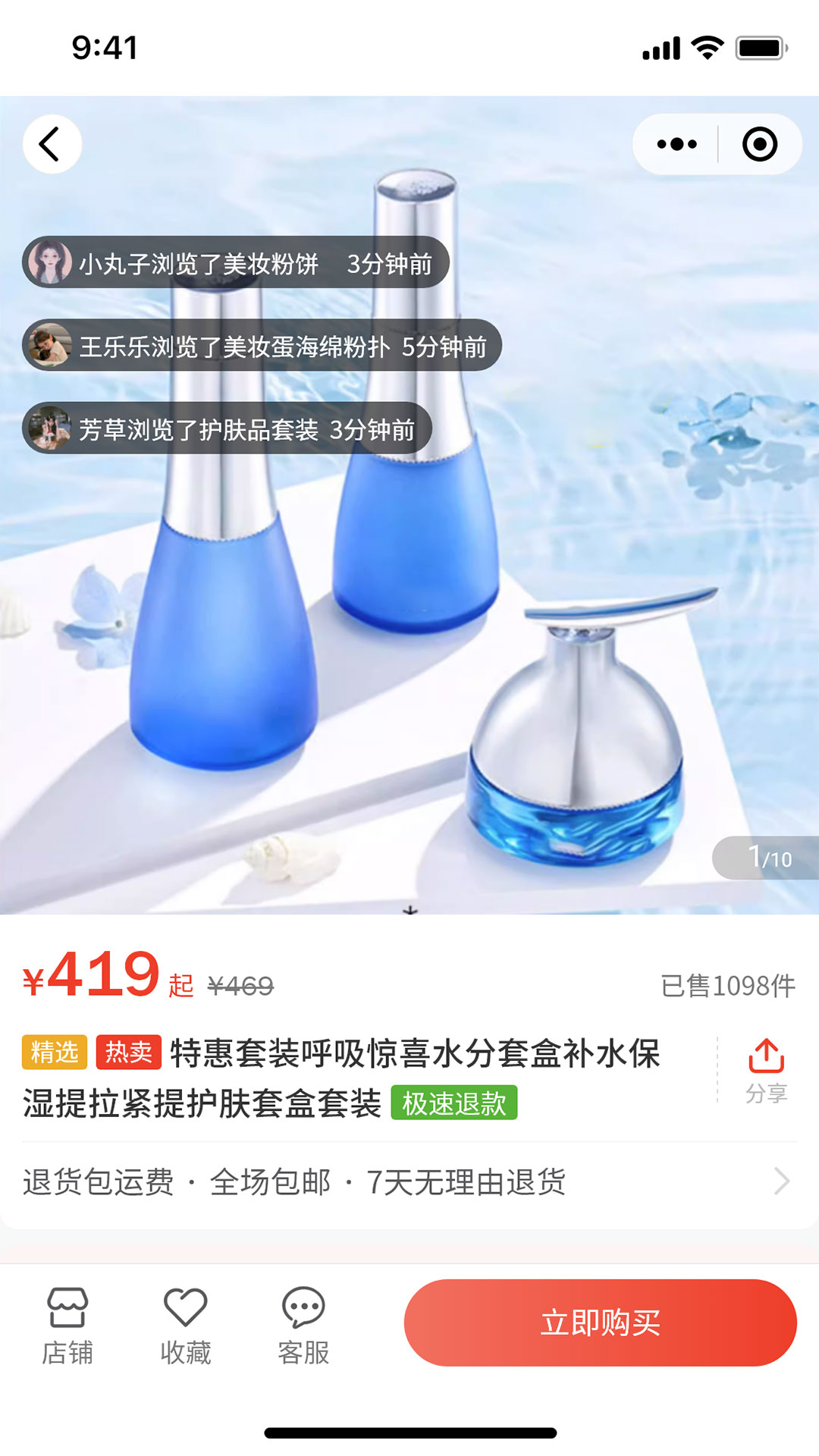Tap the circular target icon top right

click(760, 143)
